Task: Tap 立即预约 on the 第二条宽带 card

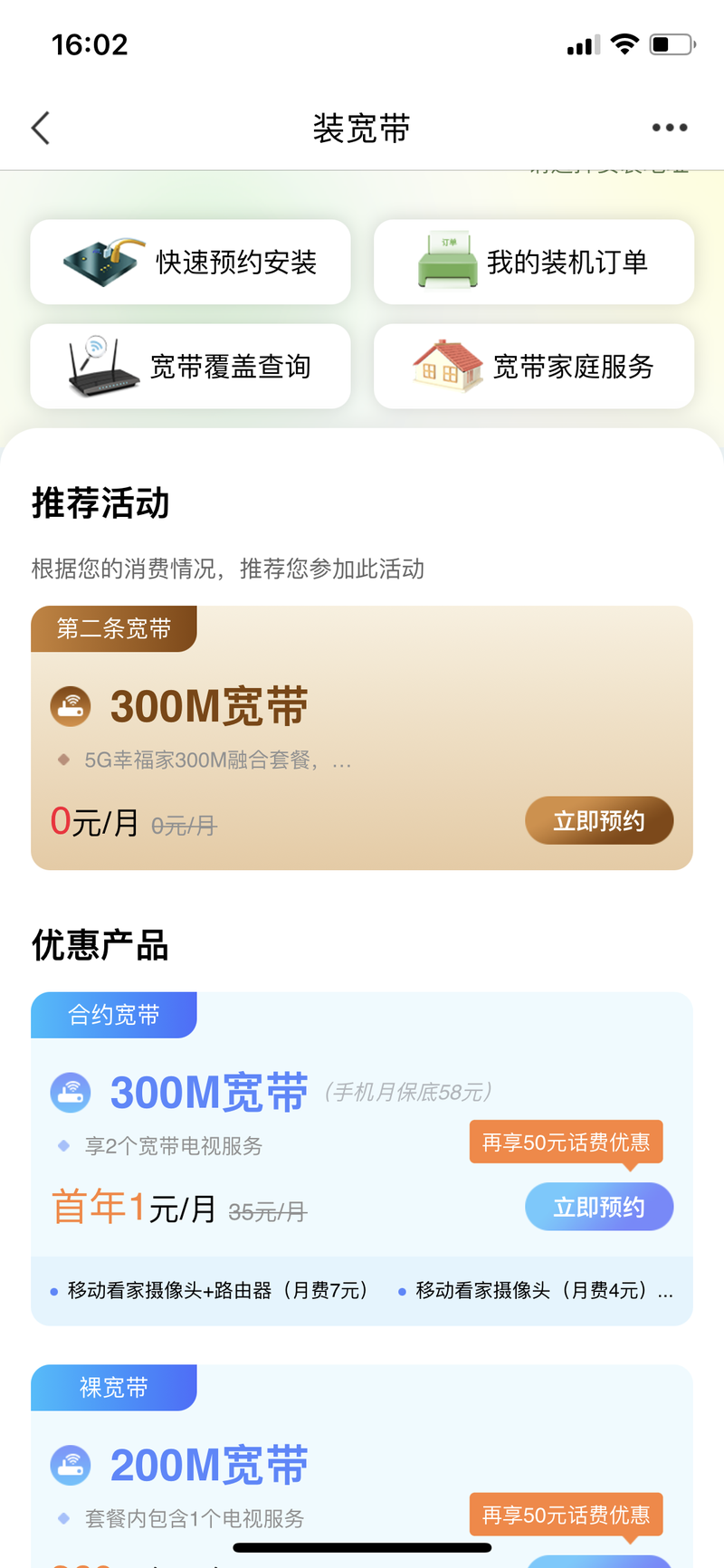Action: tap(599, 821)
